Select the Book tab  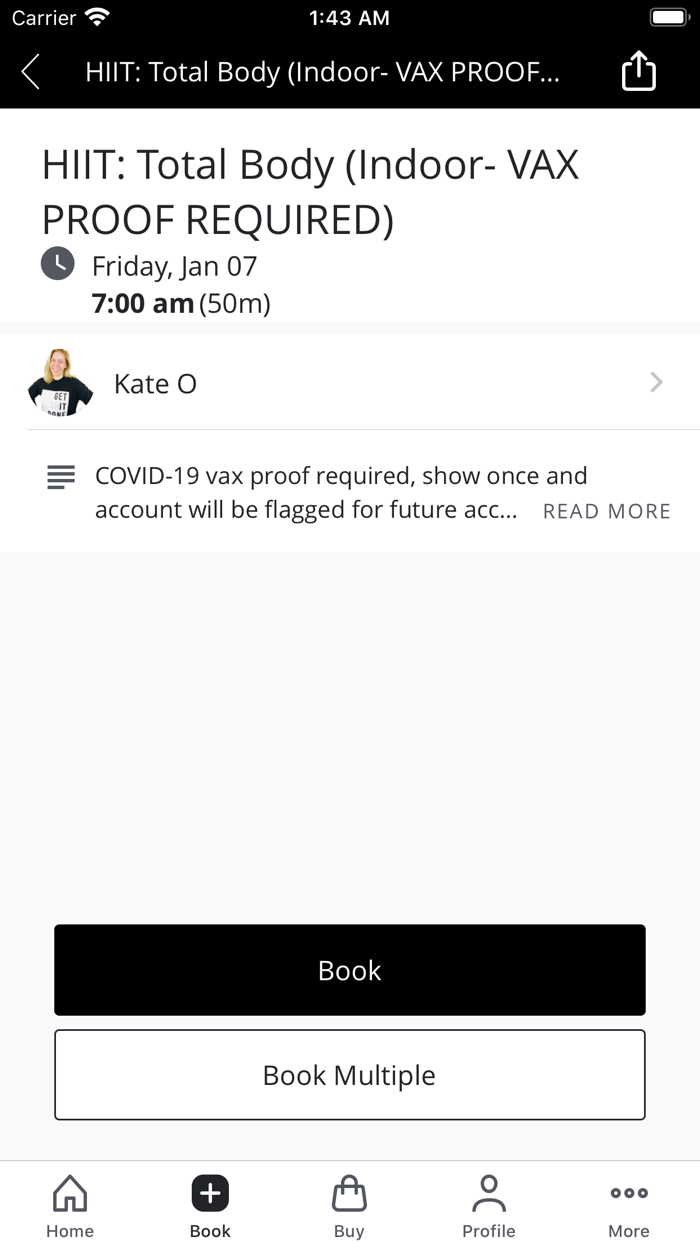click(210, 1206)
